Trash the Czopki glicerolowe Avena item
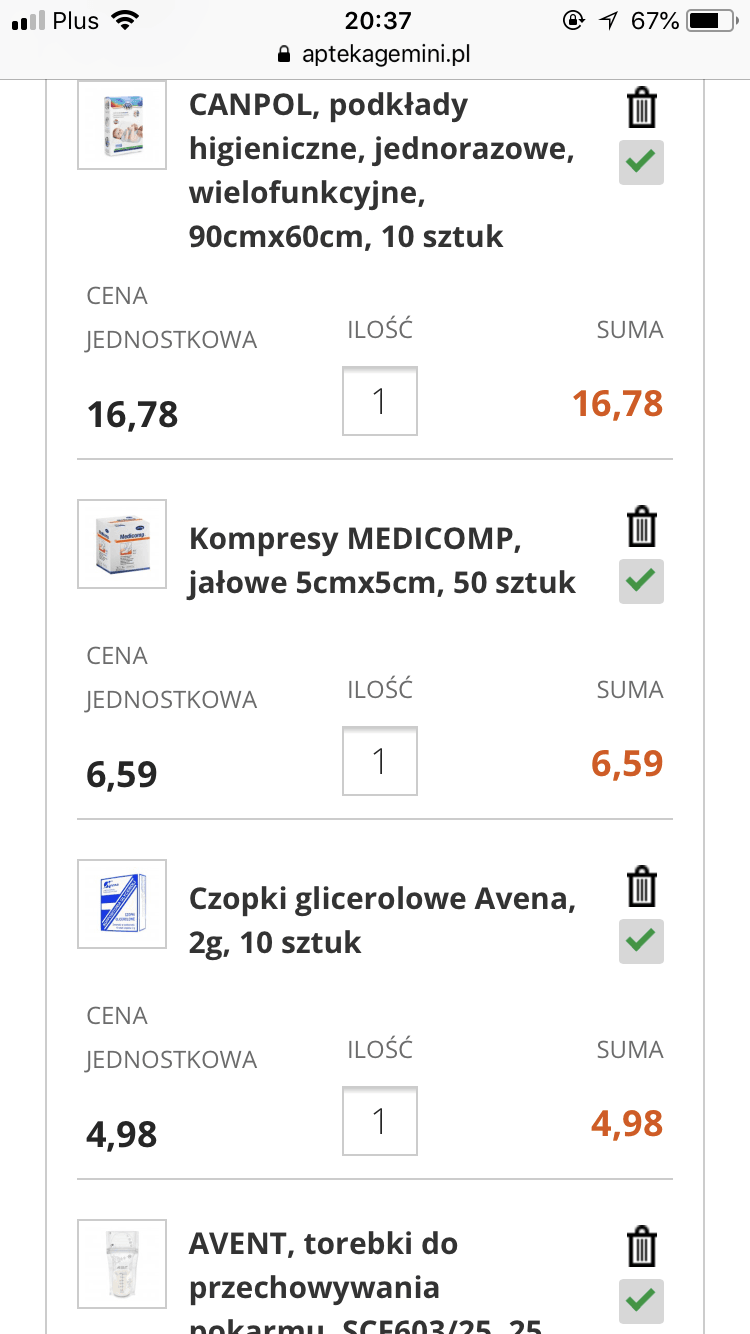The image size is (750, 1334). [641, 886]
